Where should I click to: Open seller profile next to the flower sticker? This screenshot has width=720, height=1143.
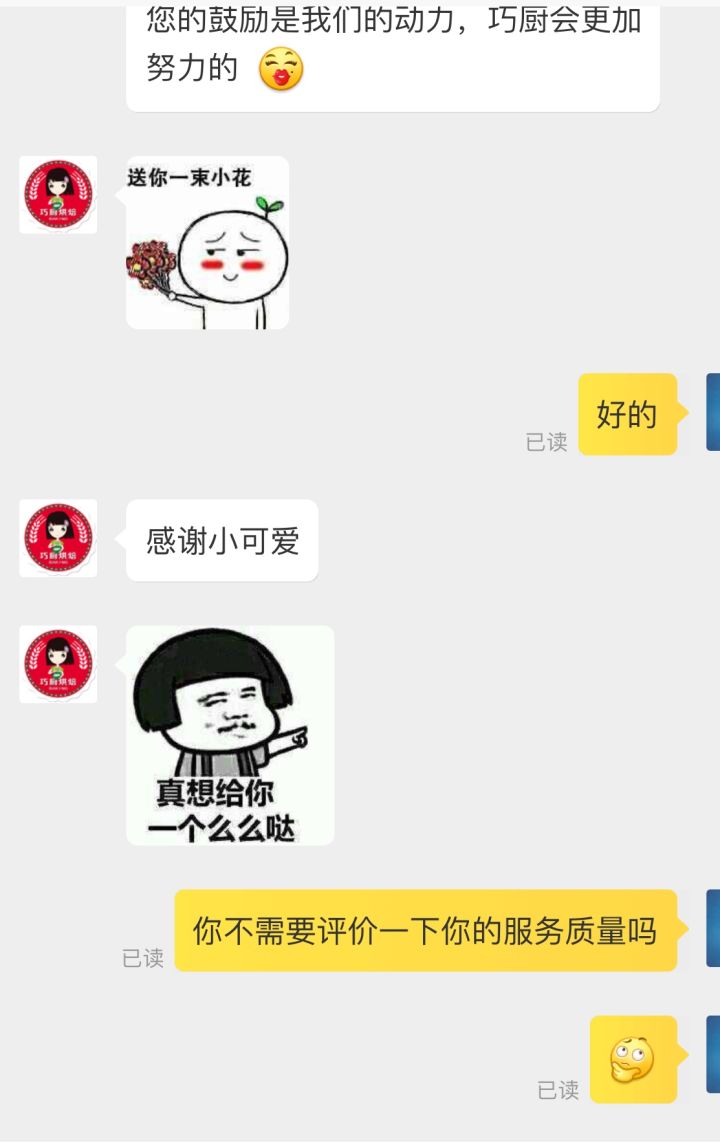58,195
